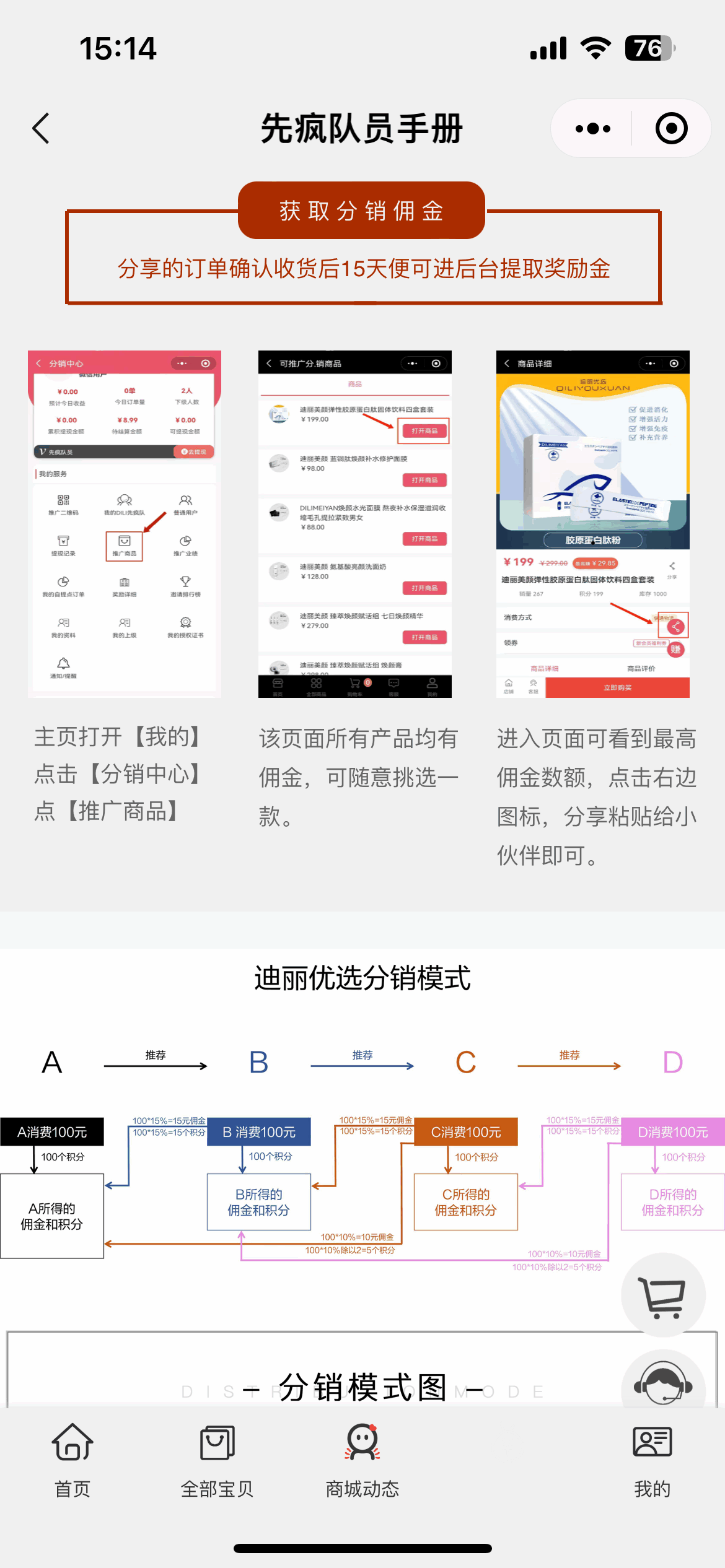725x1568 pixels.
Task: Switch to the 首页 tab
Action: click(72, 1459)
